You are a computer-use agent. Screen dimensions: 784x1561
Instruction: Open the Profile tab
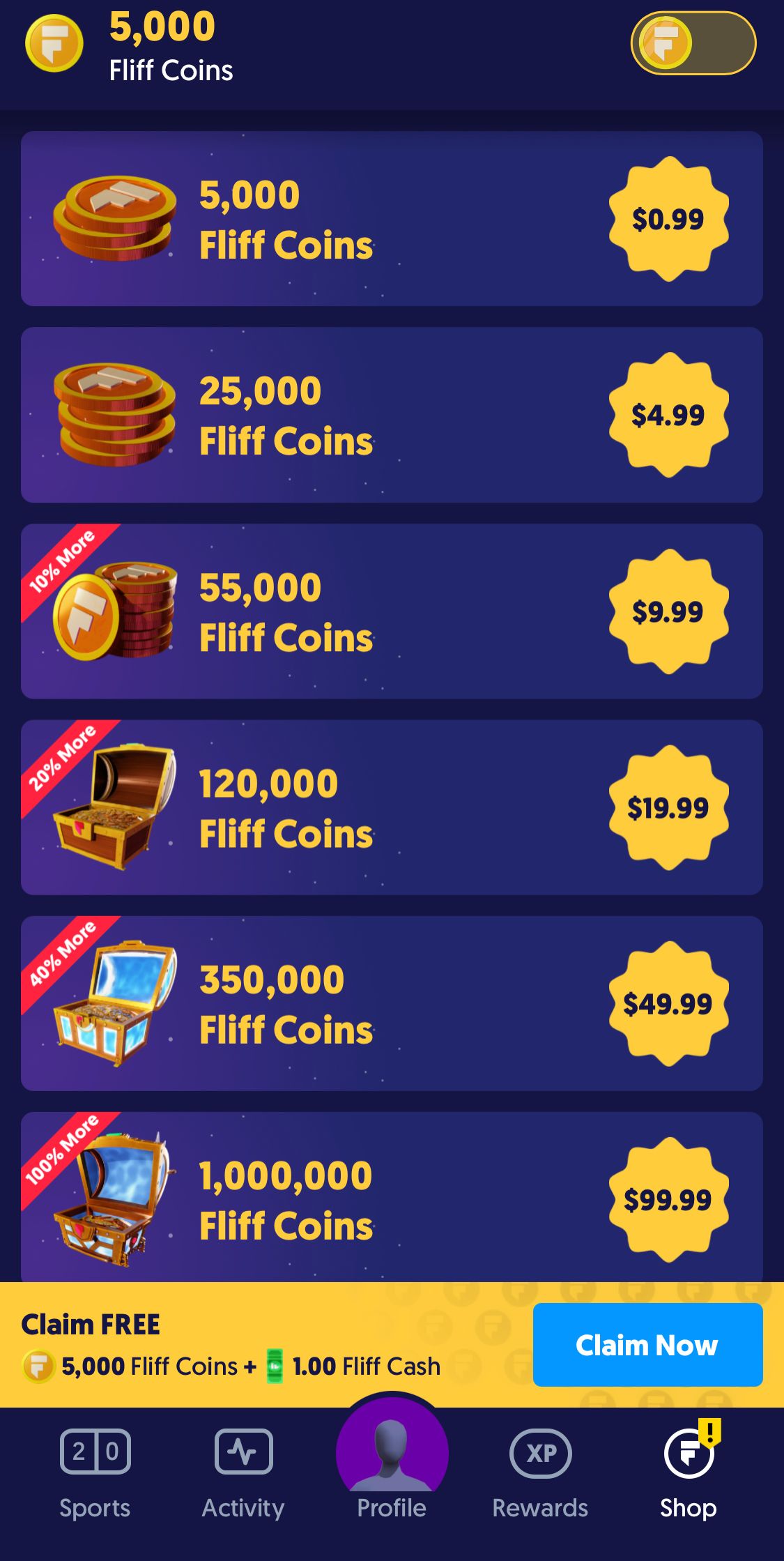click(392, 1461)
